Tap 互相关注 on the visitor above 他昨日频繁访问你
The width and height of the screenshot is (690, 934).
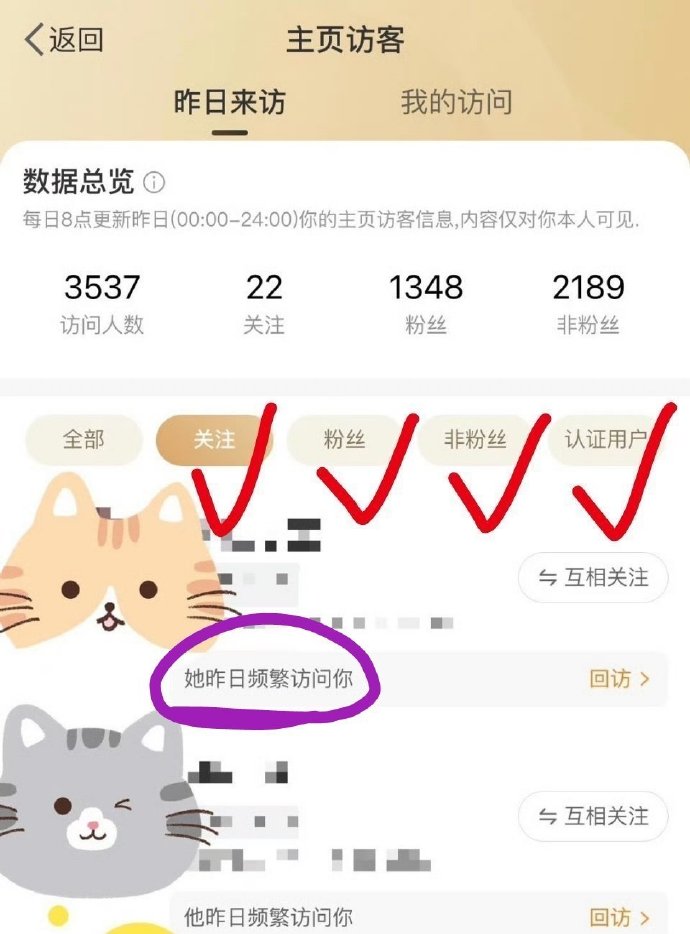(x=593, y=816)
